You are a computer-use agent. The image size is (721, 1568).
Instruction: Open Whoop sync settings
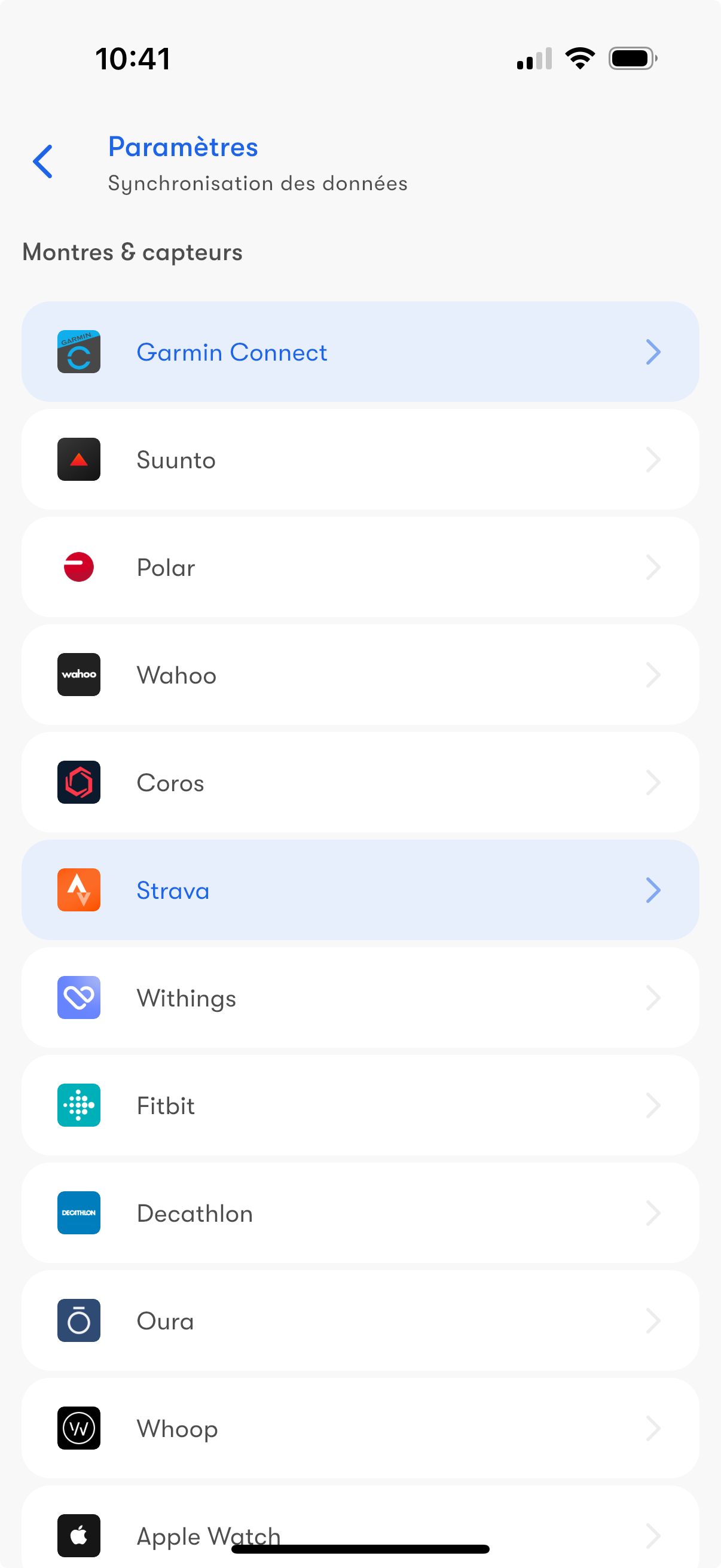click(x=360, y=1429)
